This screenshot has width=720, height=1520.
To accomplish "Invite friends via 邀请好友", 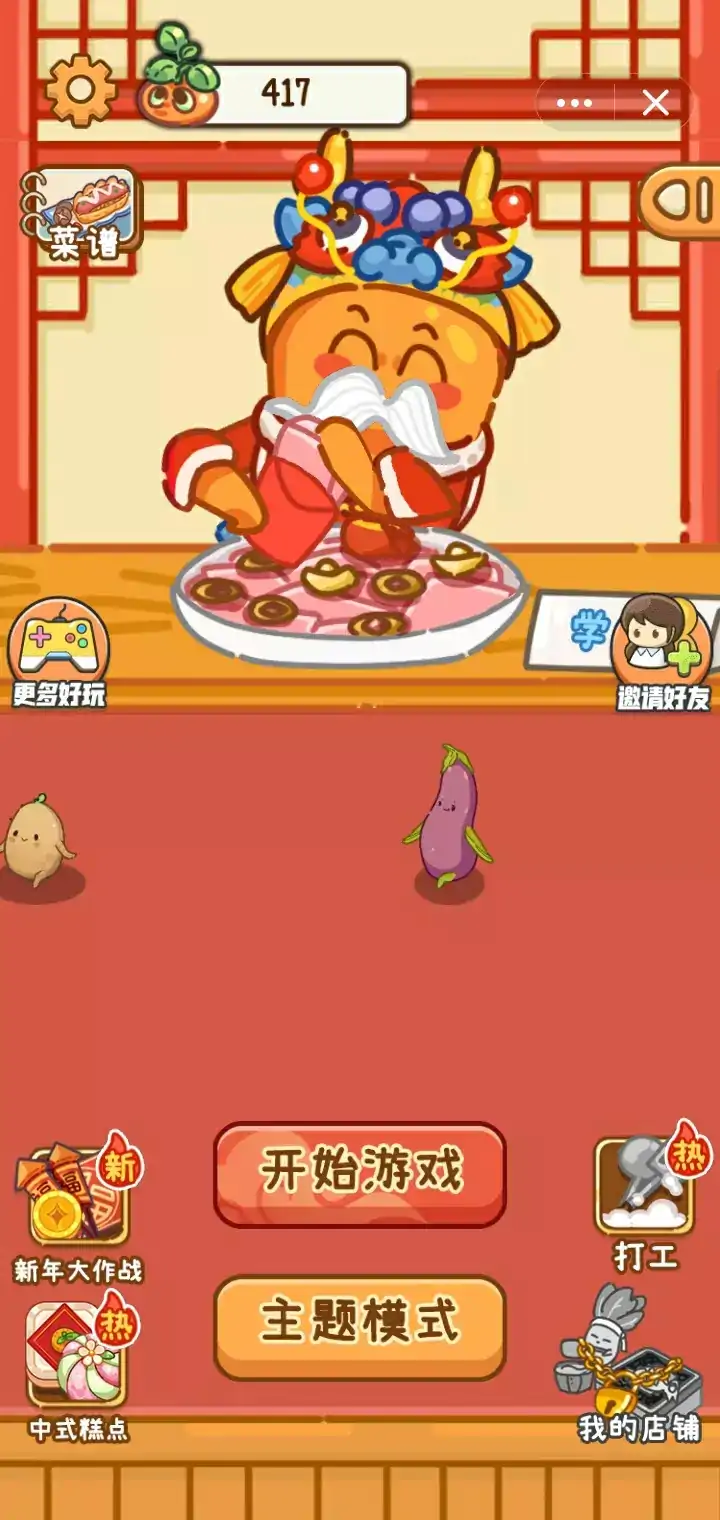I will [x=663, y=650].
